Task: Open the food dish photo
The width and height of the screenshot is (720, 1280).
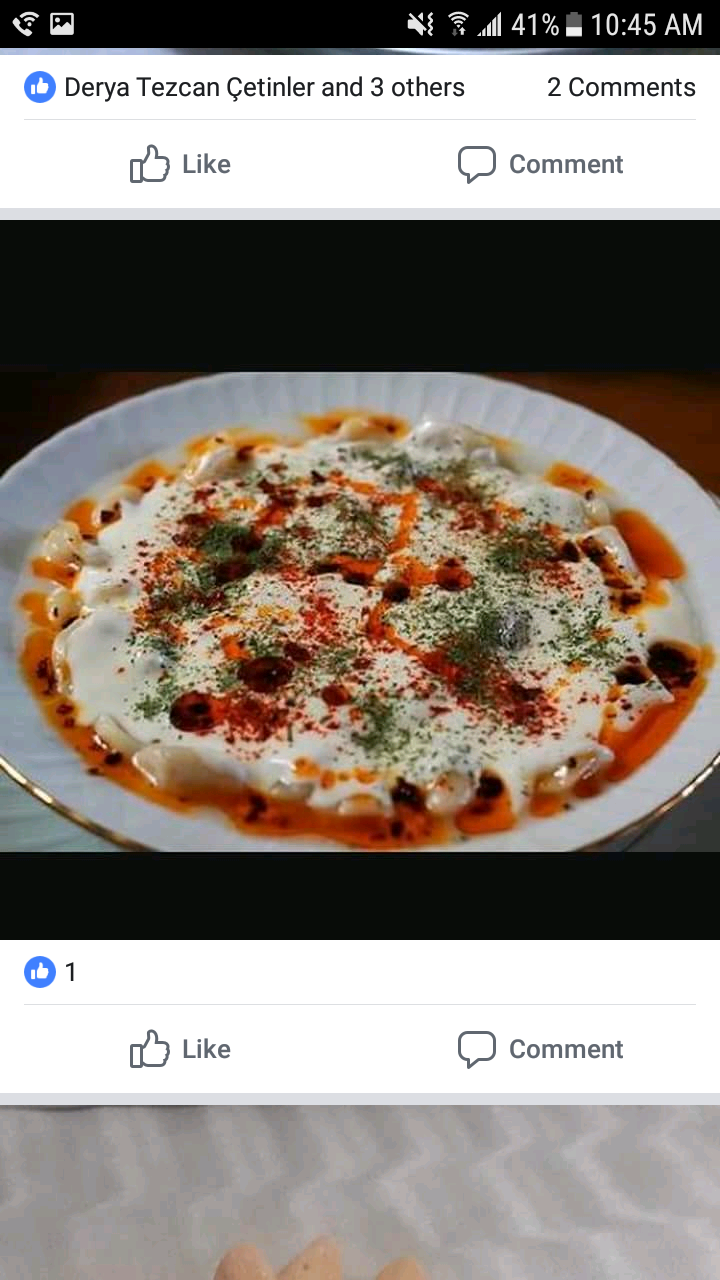Action: [x=360, y=610]
